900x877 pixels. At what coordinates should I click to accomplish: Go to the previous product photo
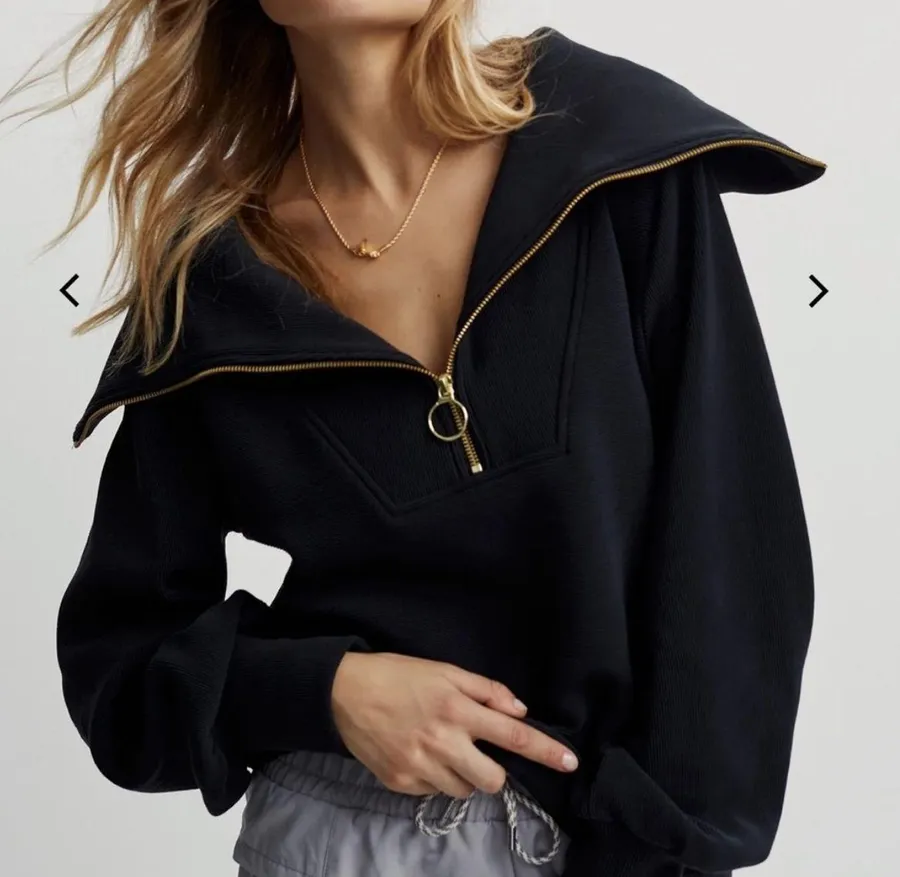69,291
